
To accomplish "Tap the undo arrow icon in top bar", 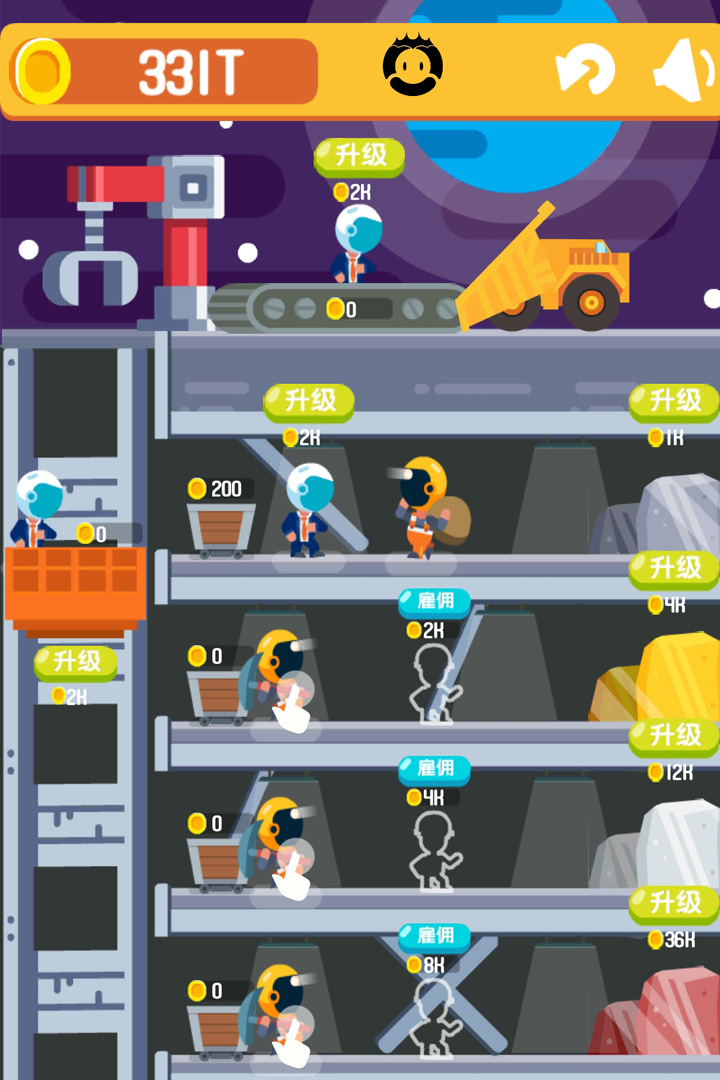I will (584, 72).
